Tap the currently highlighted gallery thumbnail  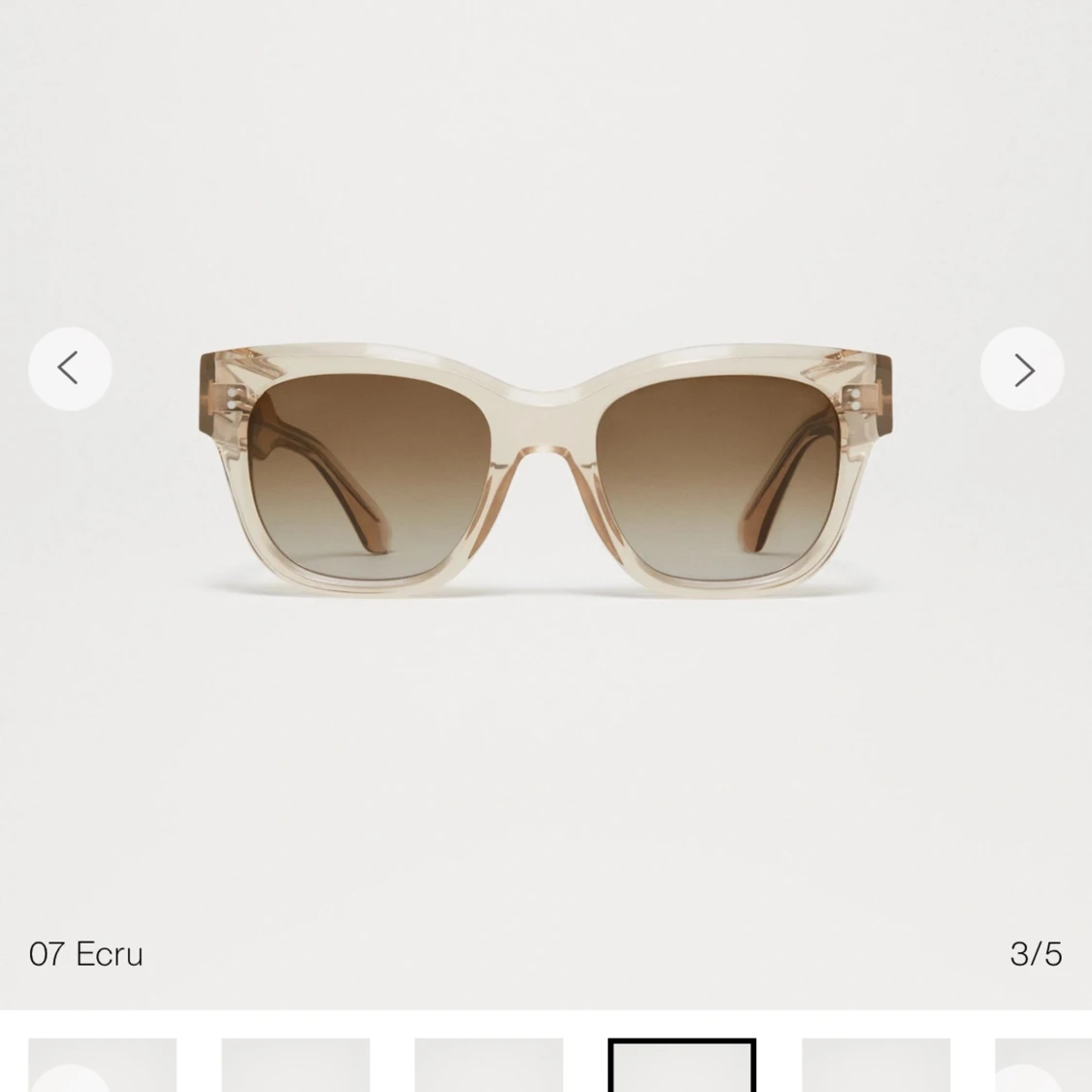[681, 1068]
